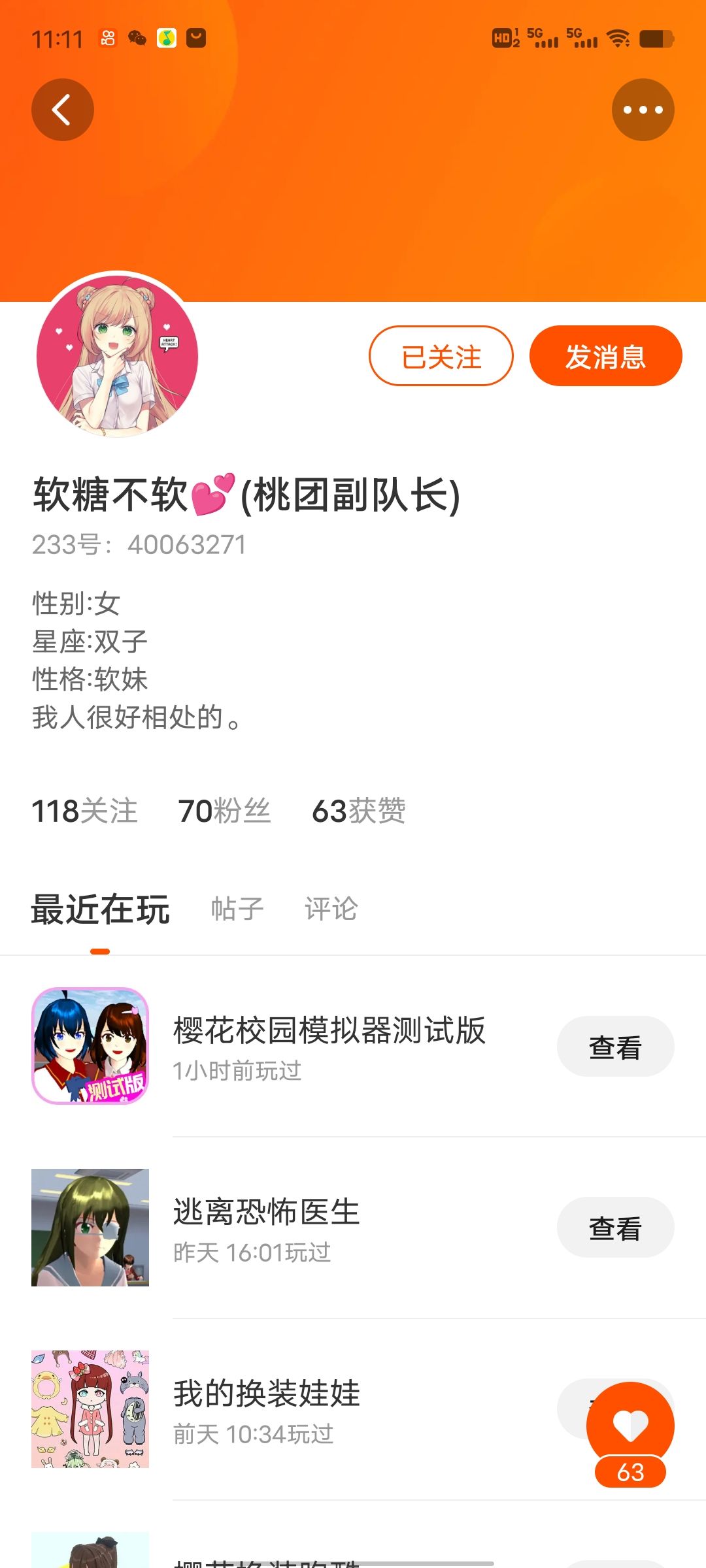Tap the 已关注 following button

(x=441, y=356)
